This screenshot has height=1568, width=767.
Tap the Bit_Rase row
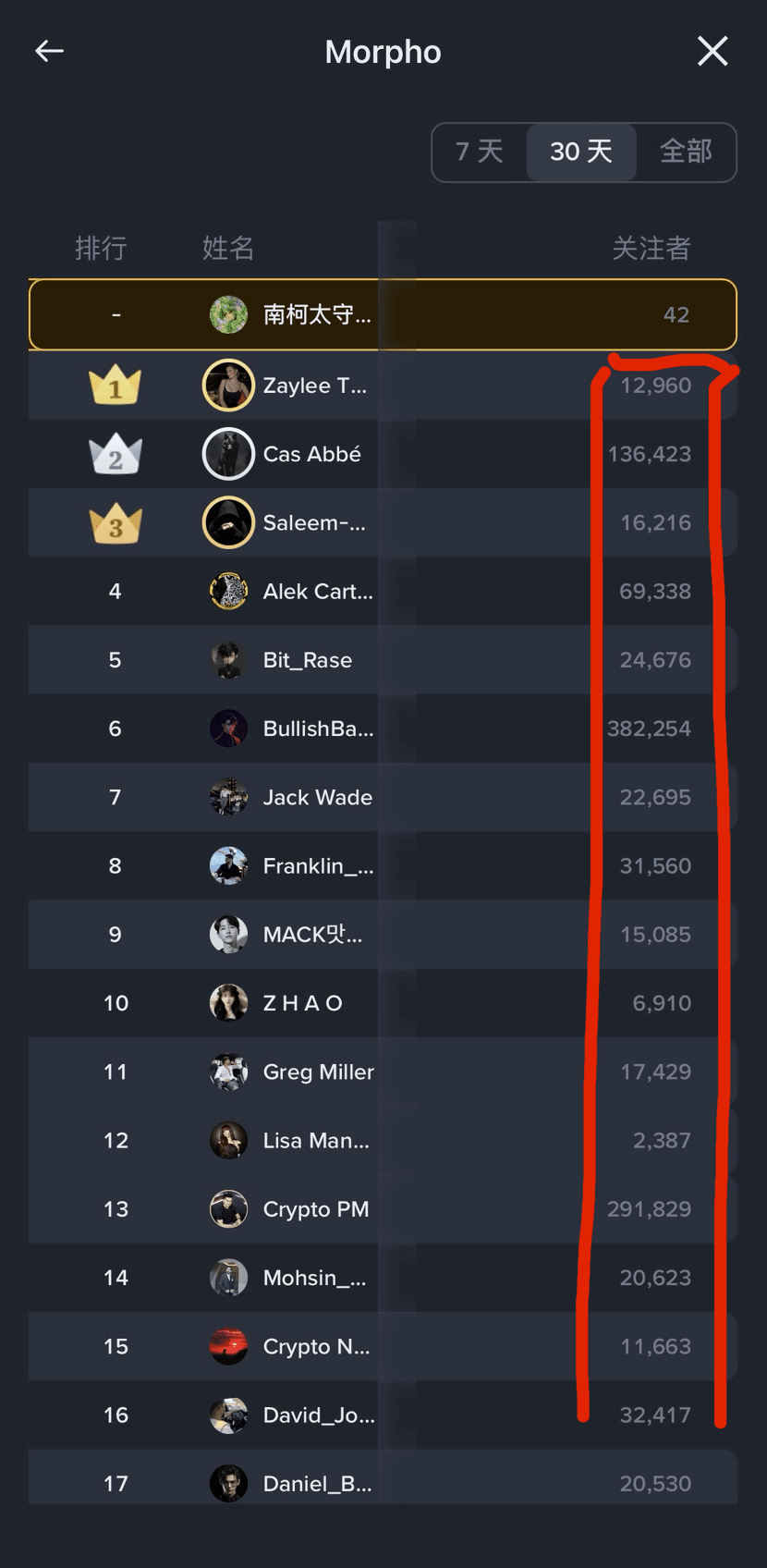point(308,660)
